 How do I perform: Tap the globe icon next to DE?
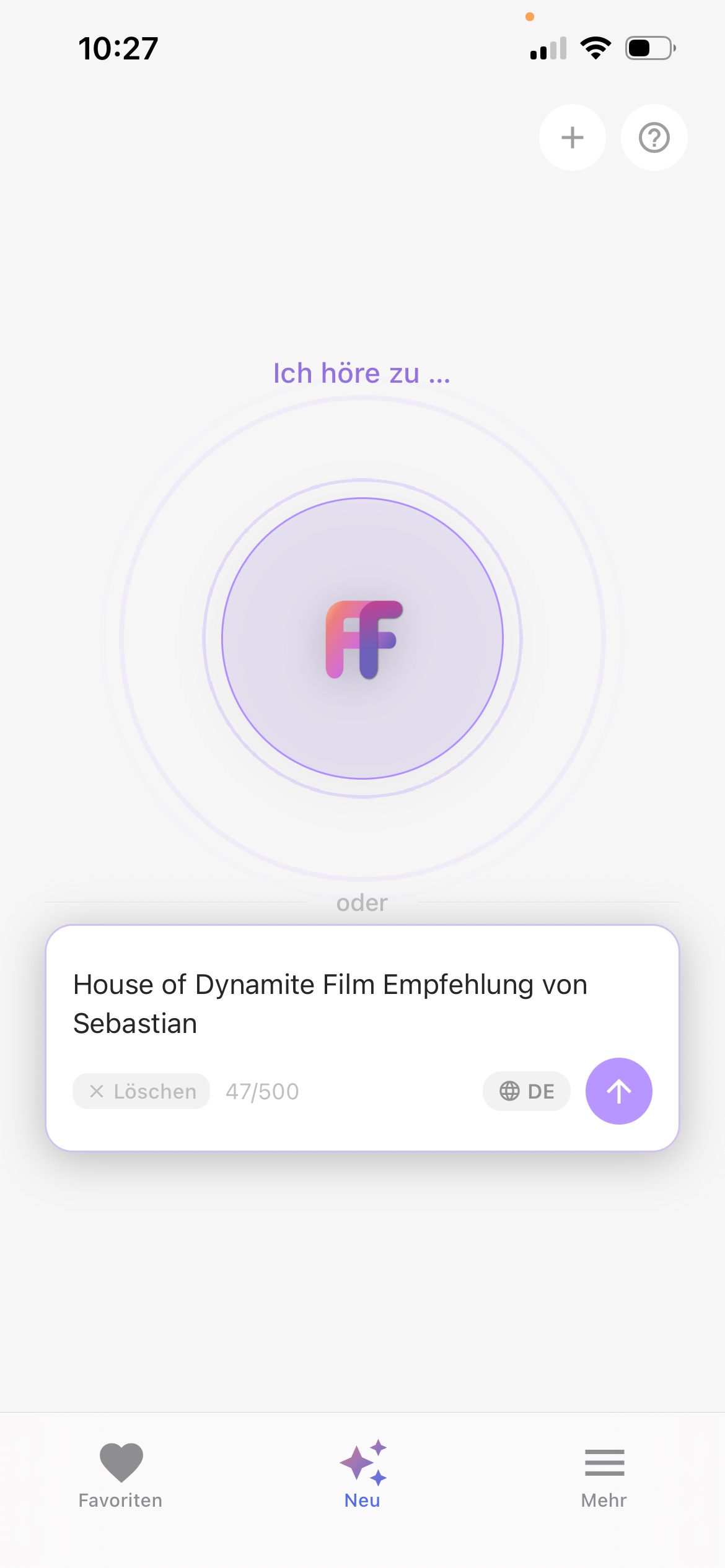(x=508, y=1091)
